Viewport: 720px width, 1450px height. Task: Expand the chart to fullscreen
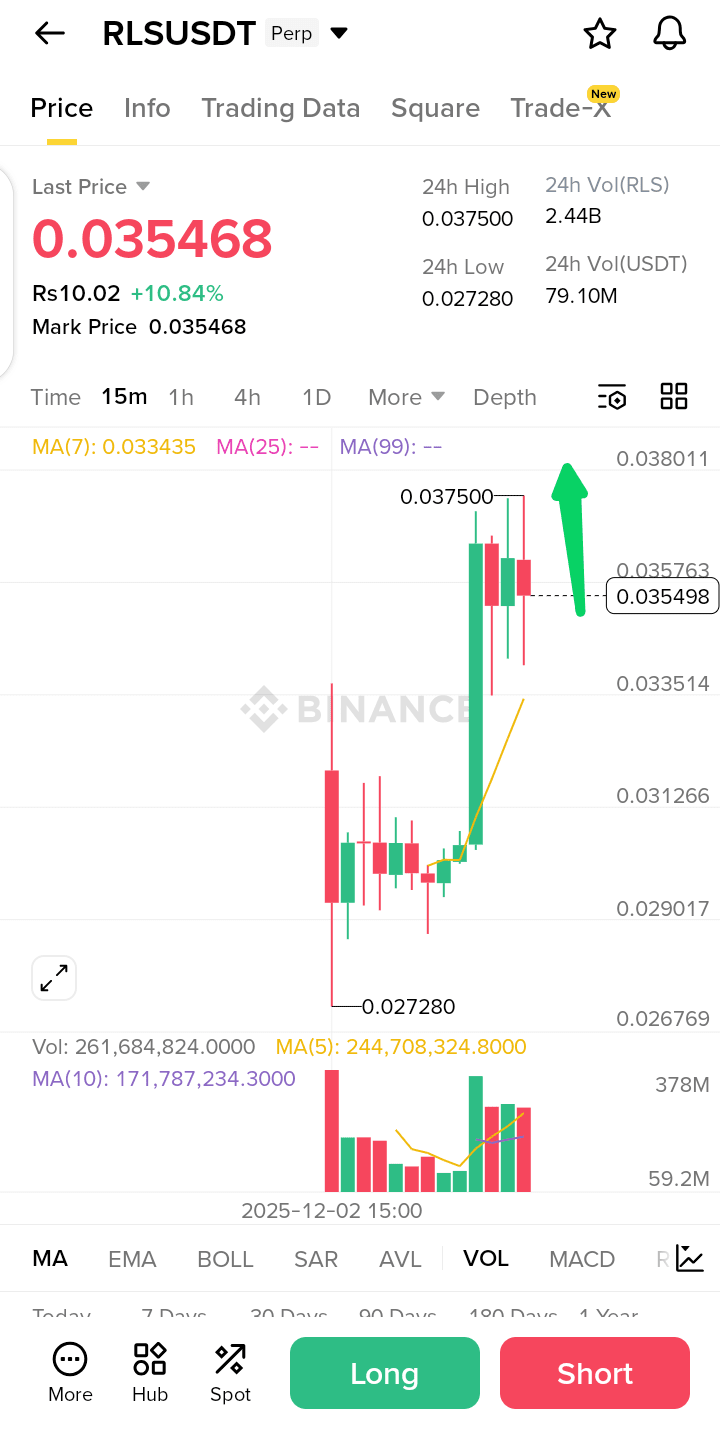point(54,978)
